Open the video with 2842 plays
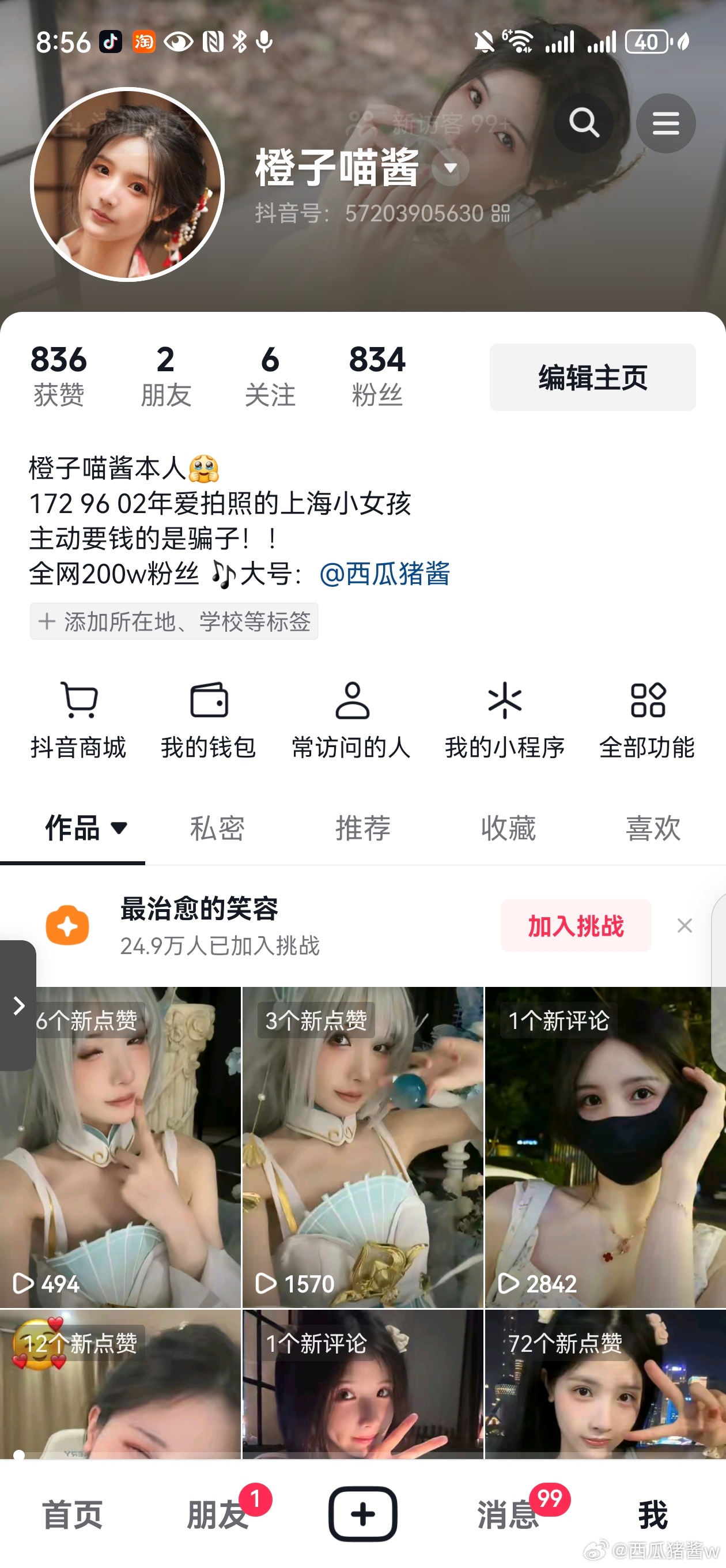Viewport: 726px width, 1568px height. coord(604,1147)
